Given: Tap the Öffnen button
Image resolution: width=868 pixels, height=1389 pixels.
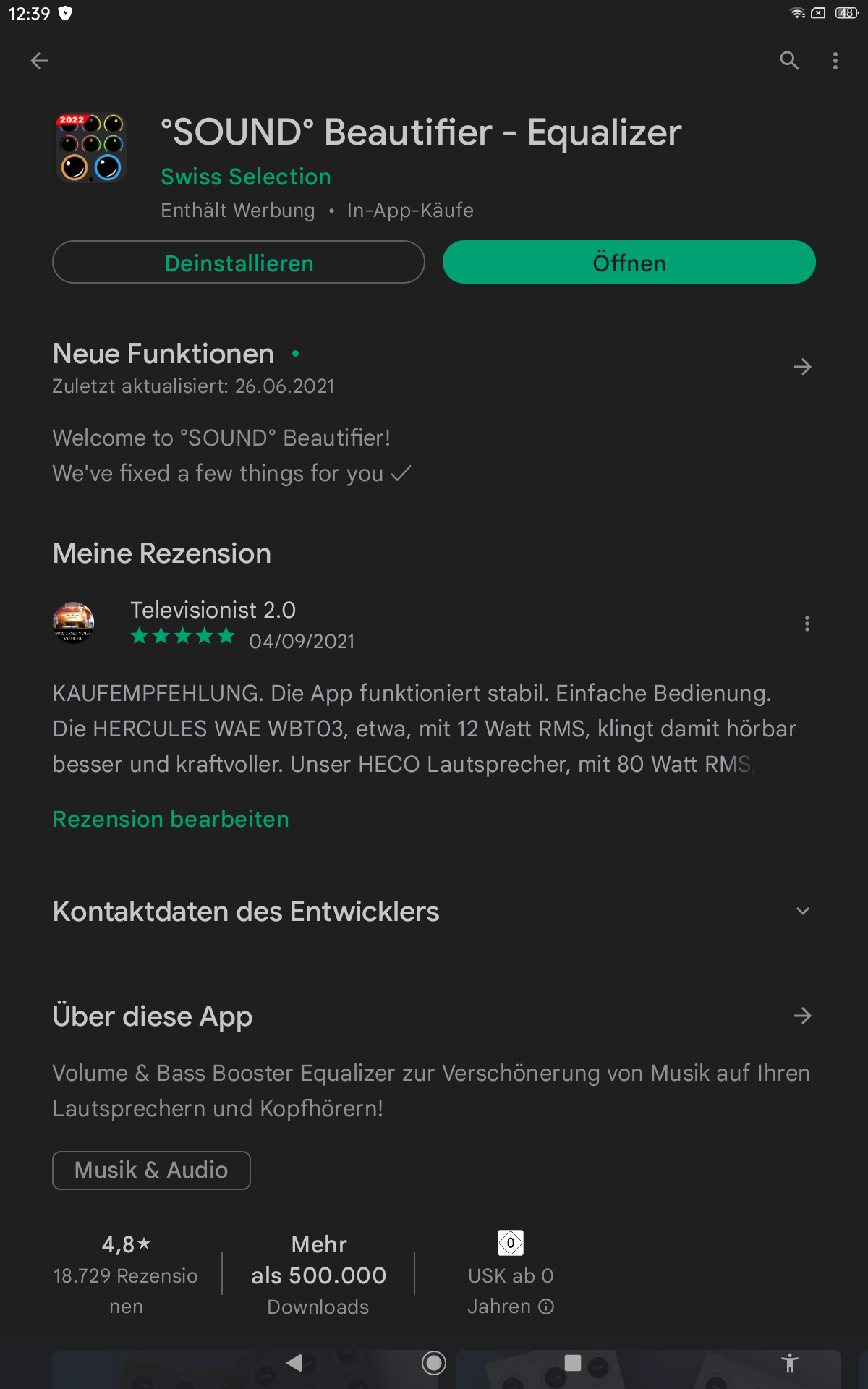Looking at the screenshot, I should coord(629,262).
